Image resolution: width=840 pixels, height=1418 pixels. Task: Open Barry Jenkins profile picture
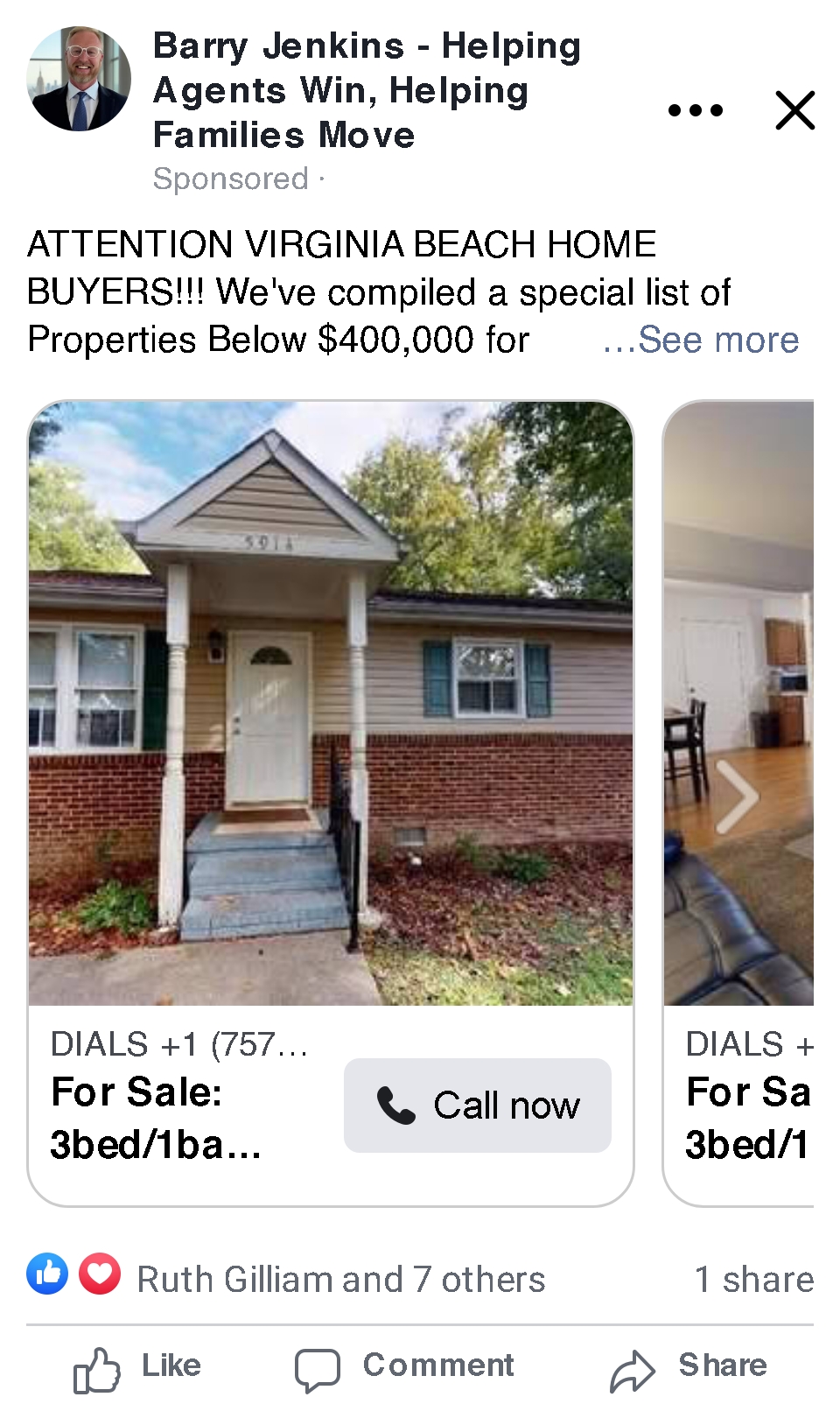[x=79, y=79]
